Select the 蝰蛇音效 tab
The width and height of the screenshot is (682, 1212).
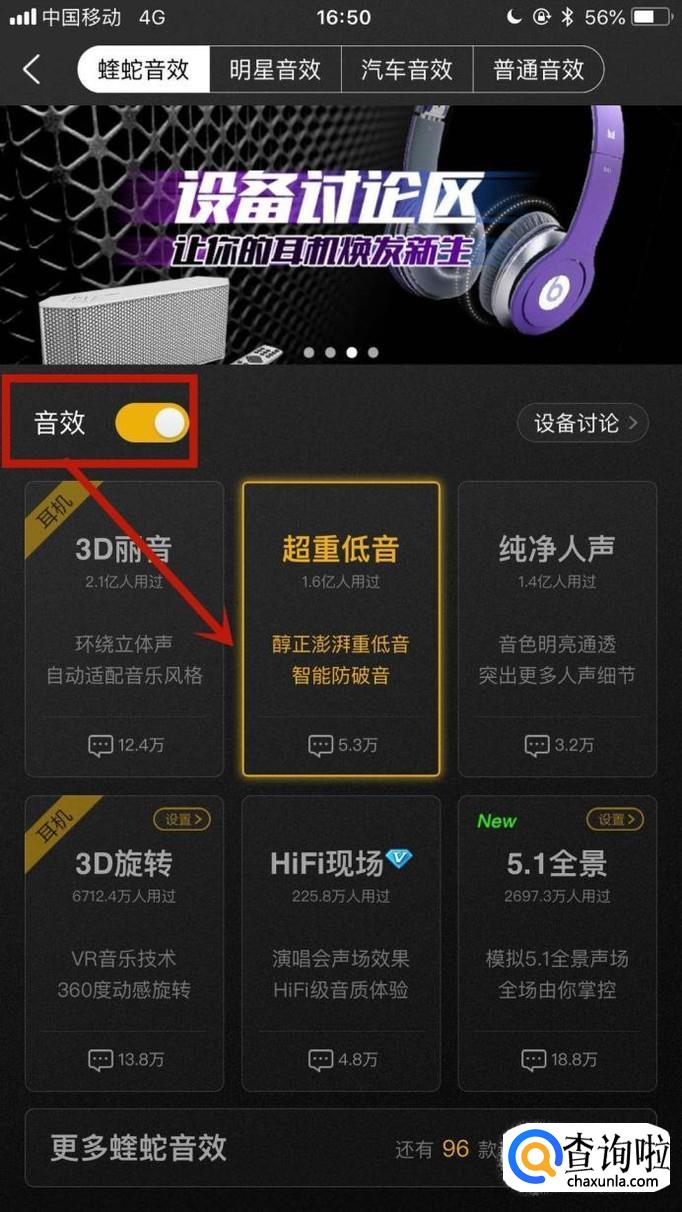click(144, 70)
